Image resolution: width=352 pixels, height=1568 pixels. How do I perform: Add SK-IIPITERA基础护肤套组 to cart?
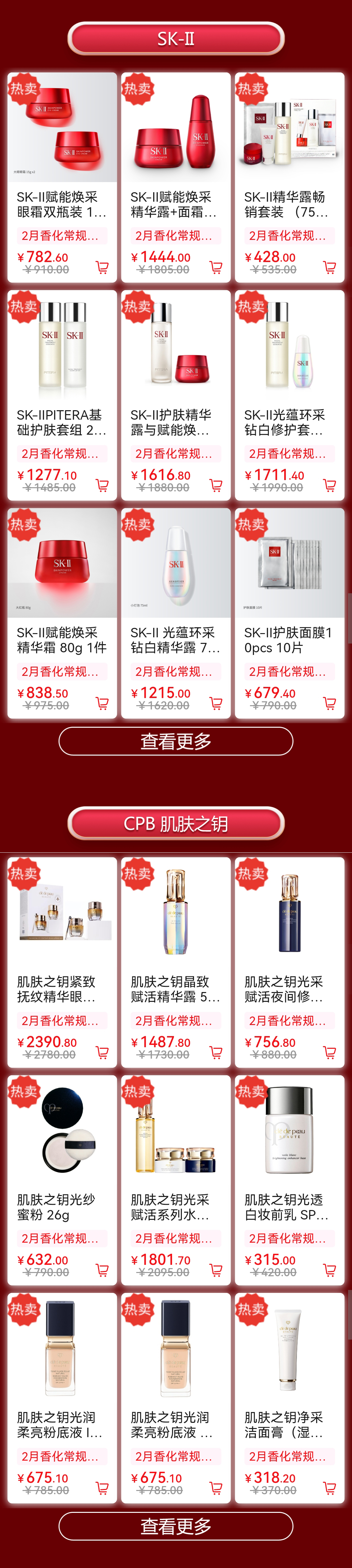point(102,485)
